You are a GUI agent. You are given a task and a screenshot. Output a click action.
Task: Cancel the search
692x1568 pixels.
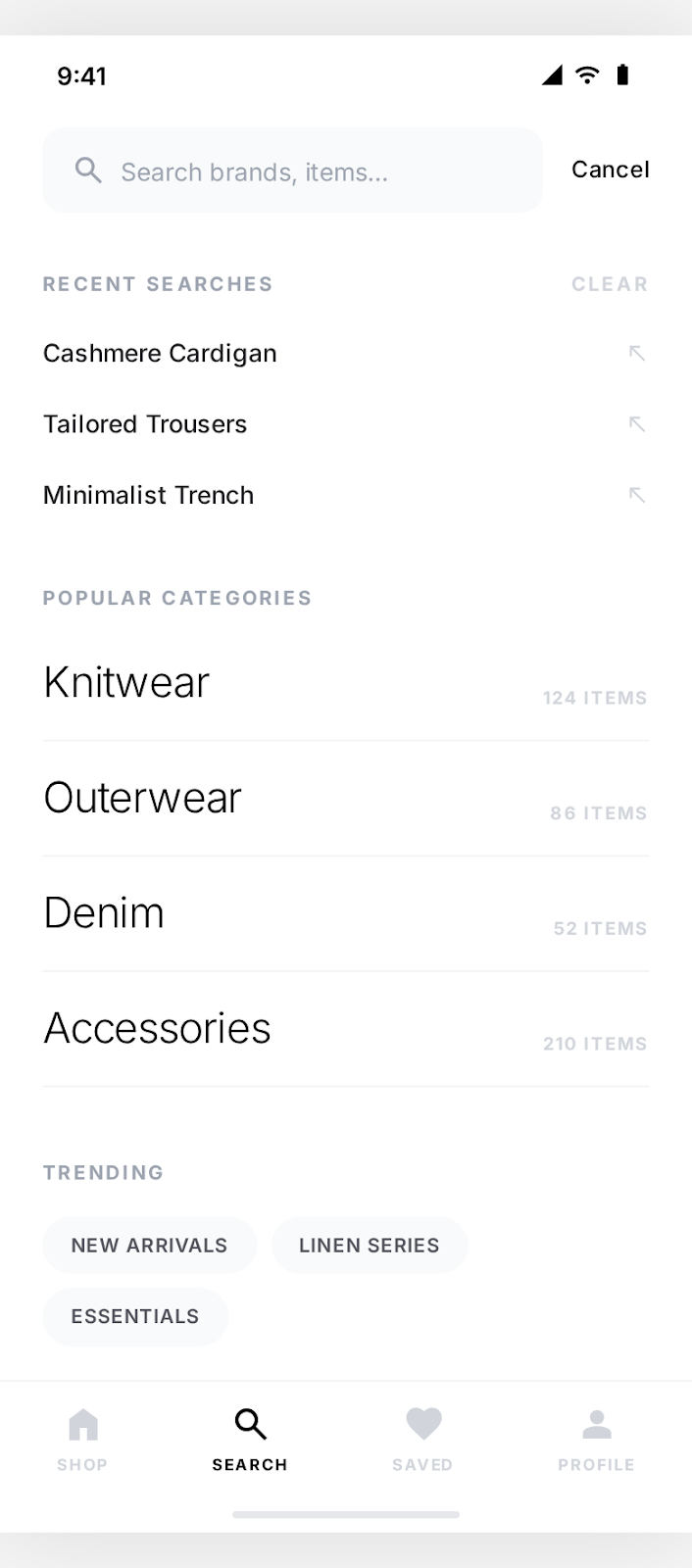[610, 170]
